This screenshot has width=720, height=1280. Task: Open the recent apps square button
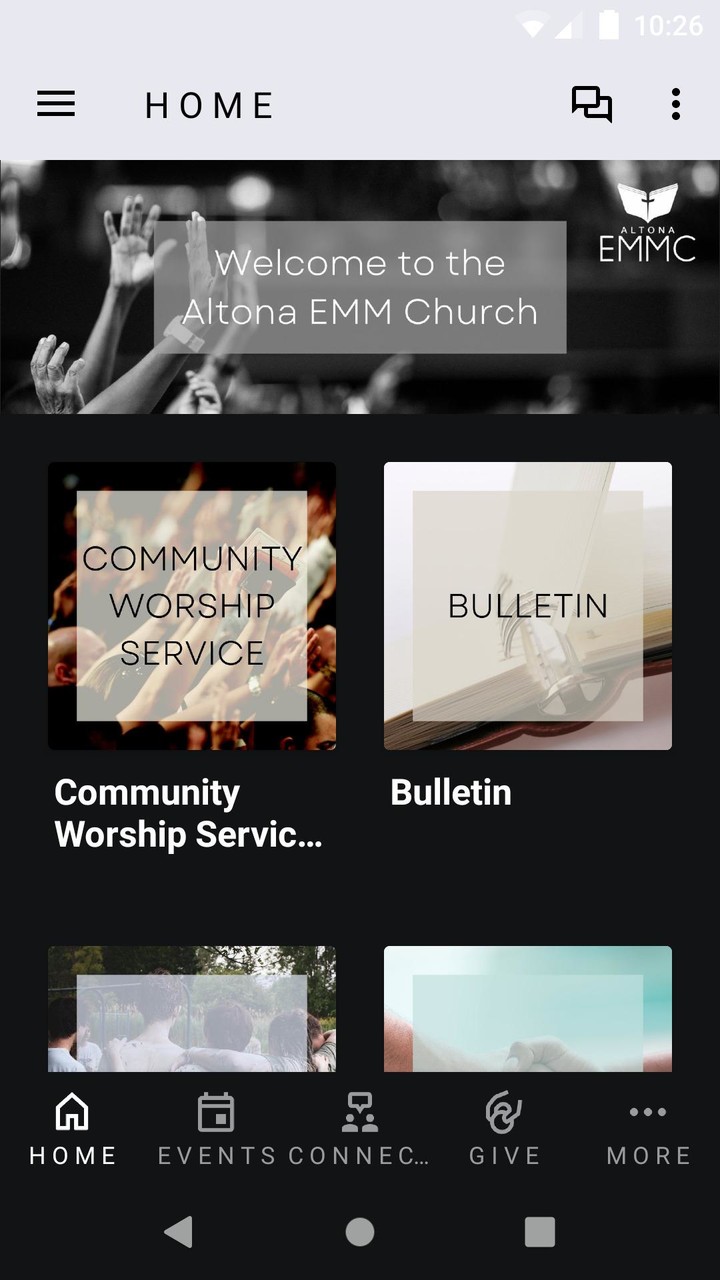point(539,1233)
